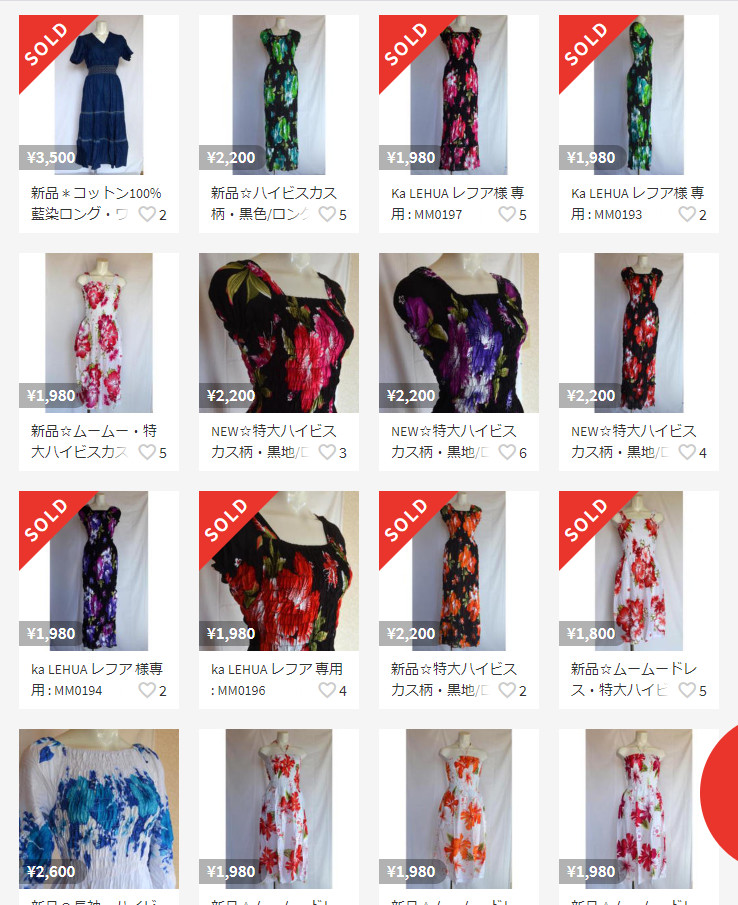This screenshot has width=738, height=905.
Task: Like the ¥2,200 black hibiscus long dress
Action: coord(327,214)
